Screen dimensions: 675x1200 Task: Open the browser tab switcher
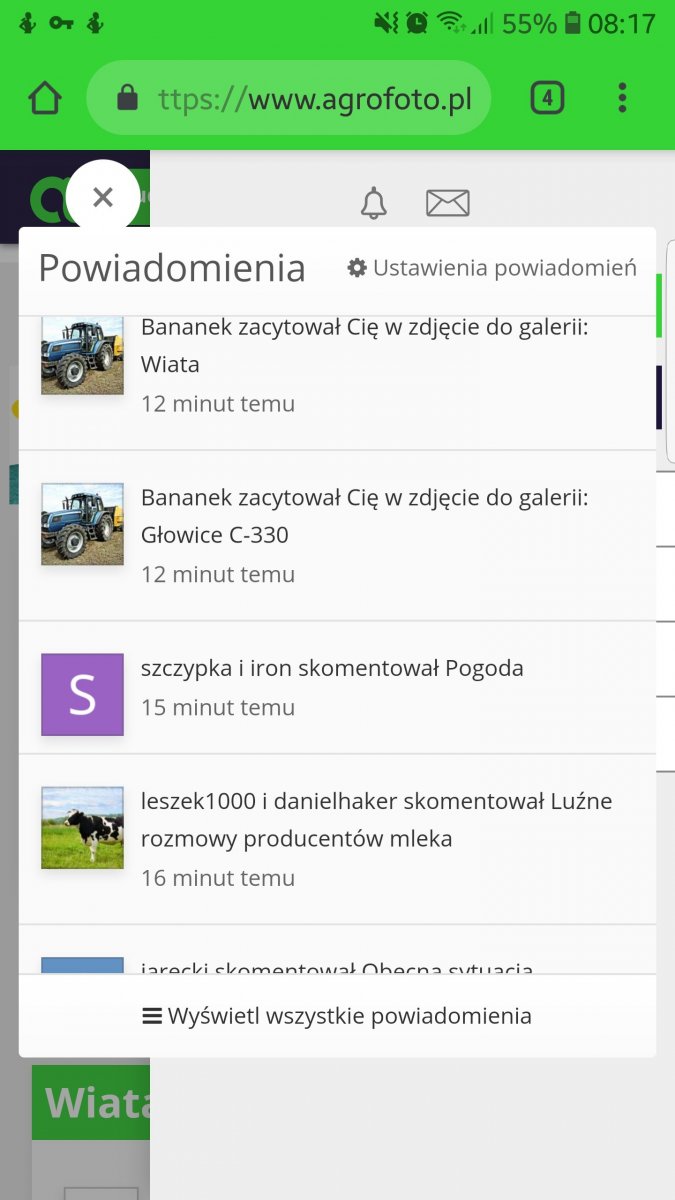(546, 98)
